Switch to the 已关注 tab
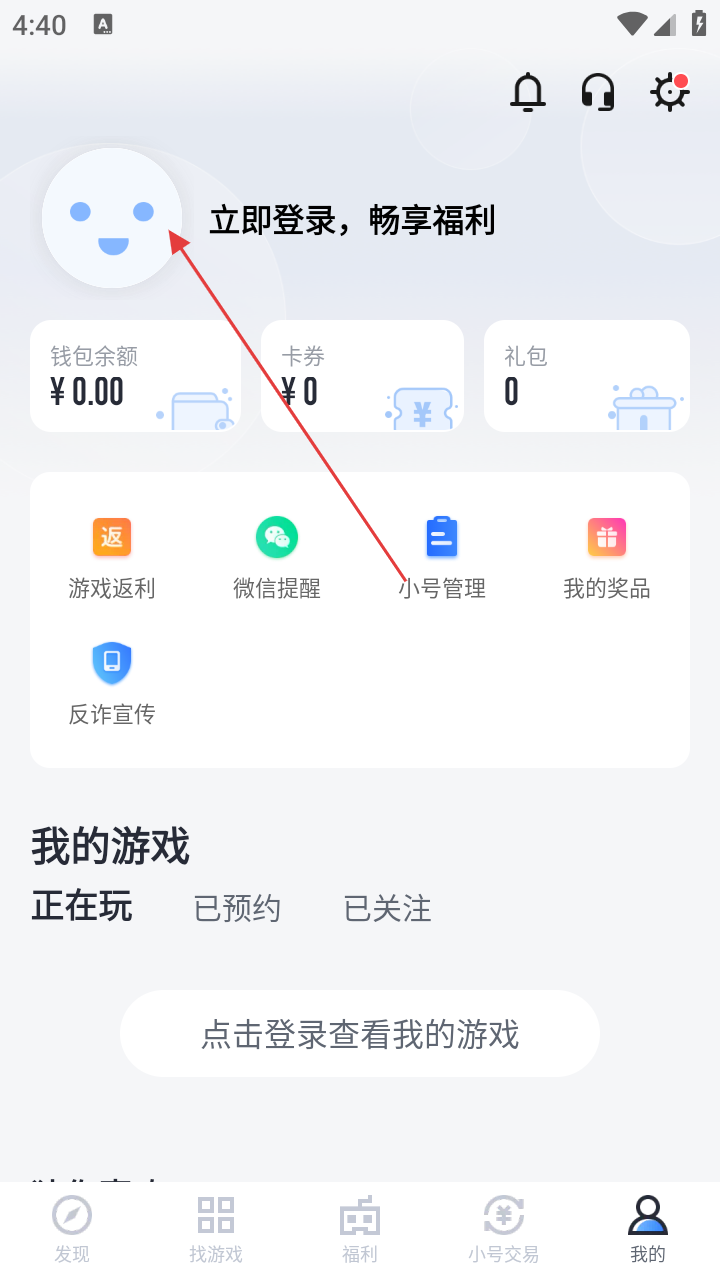Viewport: 720px width, 1280px height. 388,908
